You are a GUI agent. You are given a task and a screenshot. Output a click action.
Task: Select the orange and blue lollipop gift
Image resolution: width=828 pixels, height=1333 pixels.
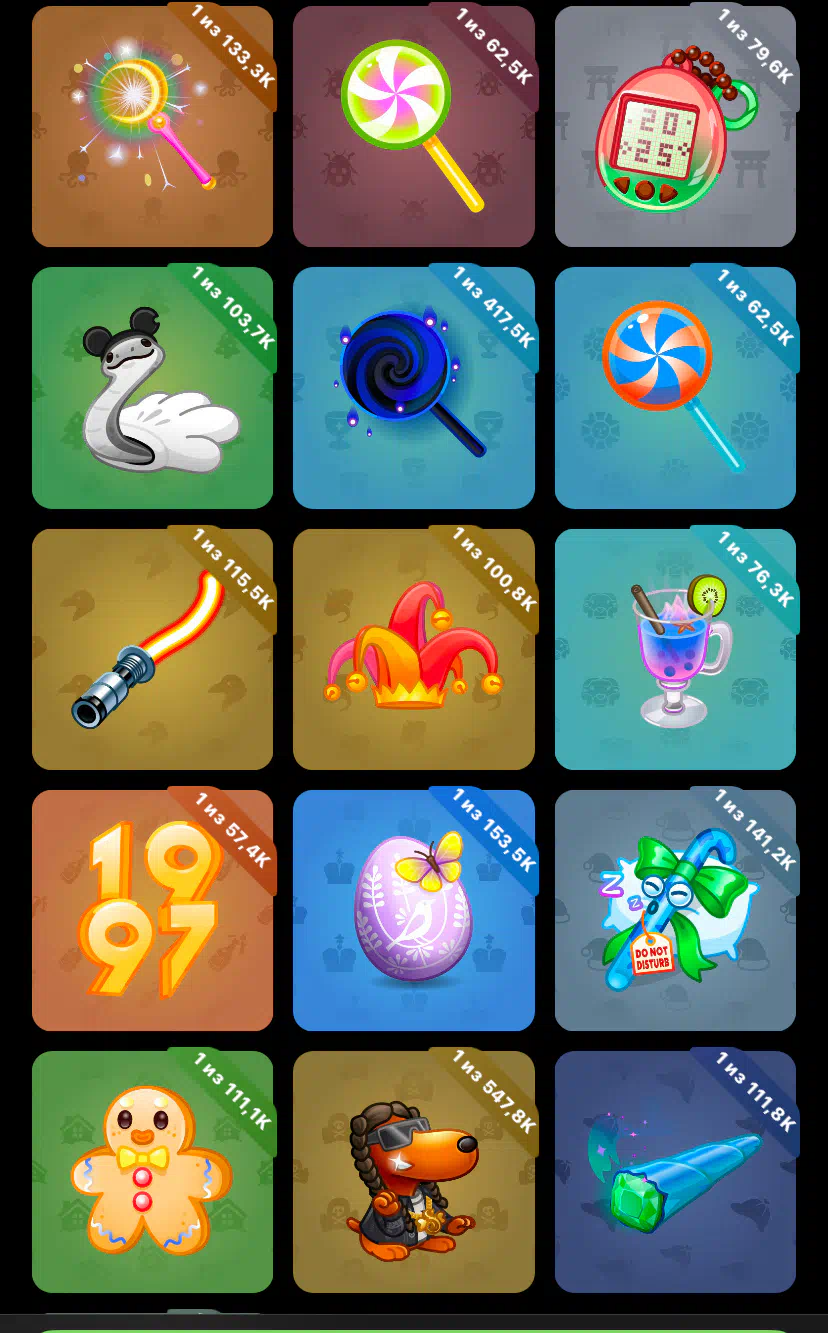[x=675, y=388]
